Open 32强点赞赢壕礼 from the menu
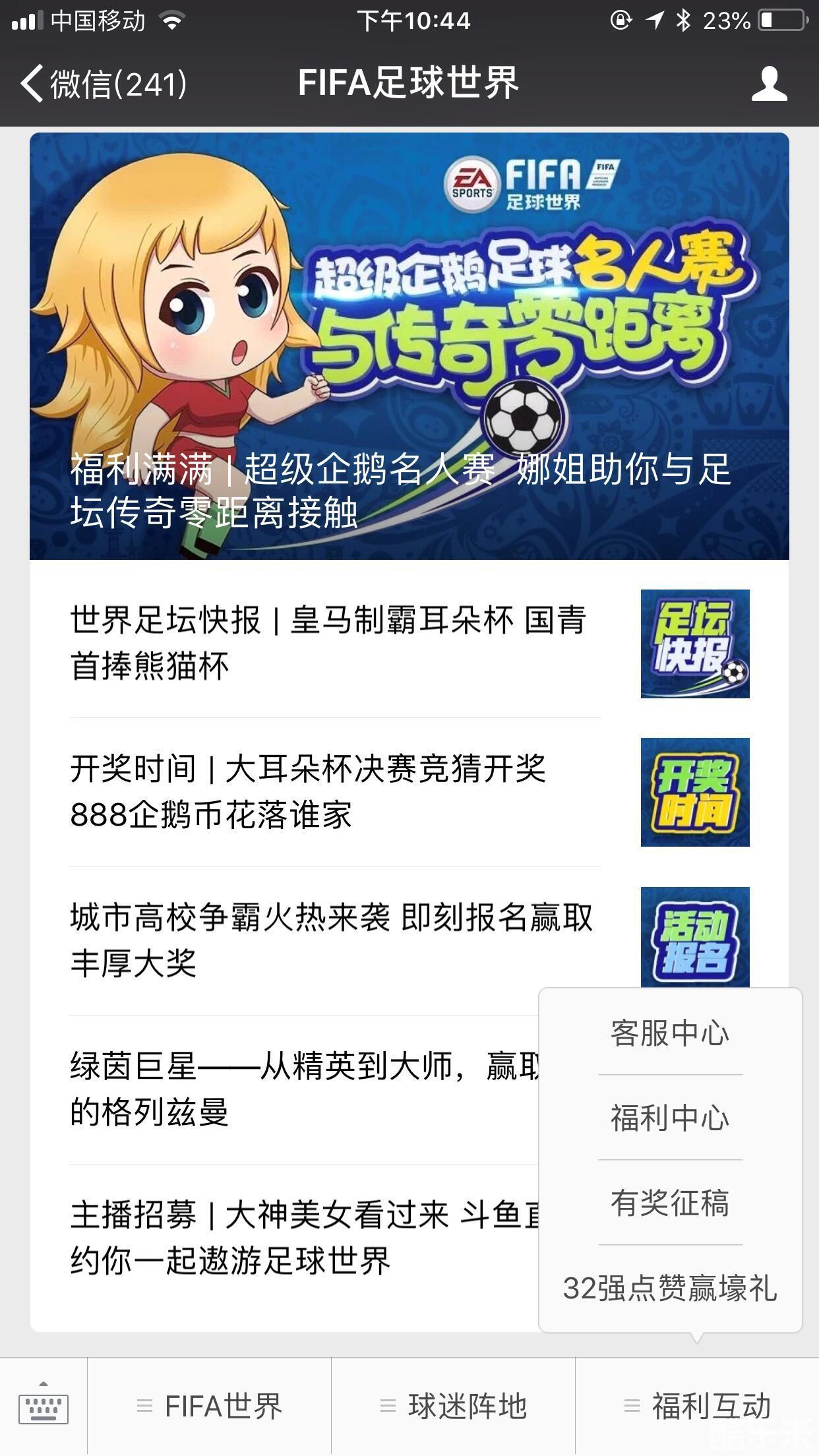 (x=670, y=1288)
